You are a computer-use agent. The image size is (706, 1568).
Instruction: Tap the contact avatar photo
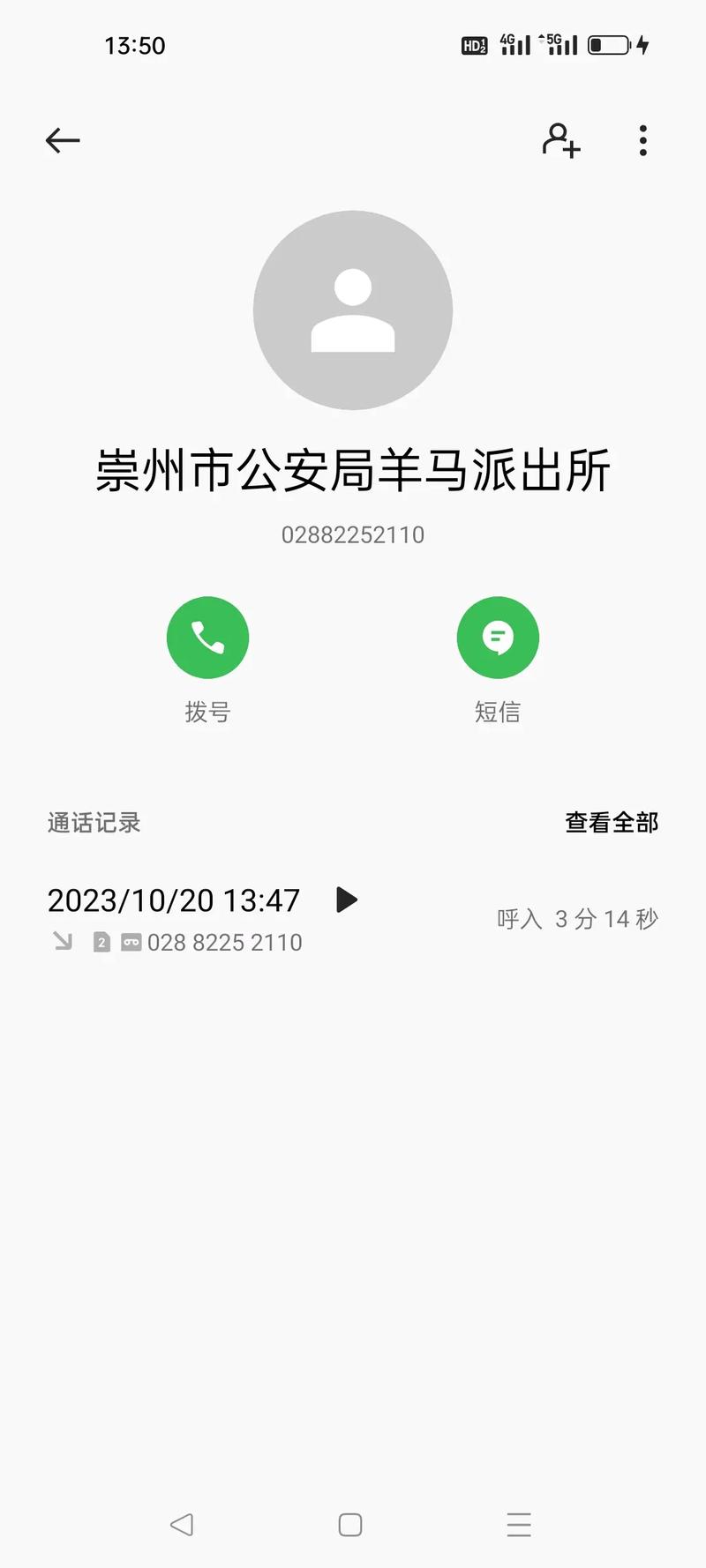tap(352, 310)
